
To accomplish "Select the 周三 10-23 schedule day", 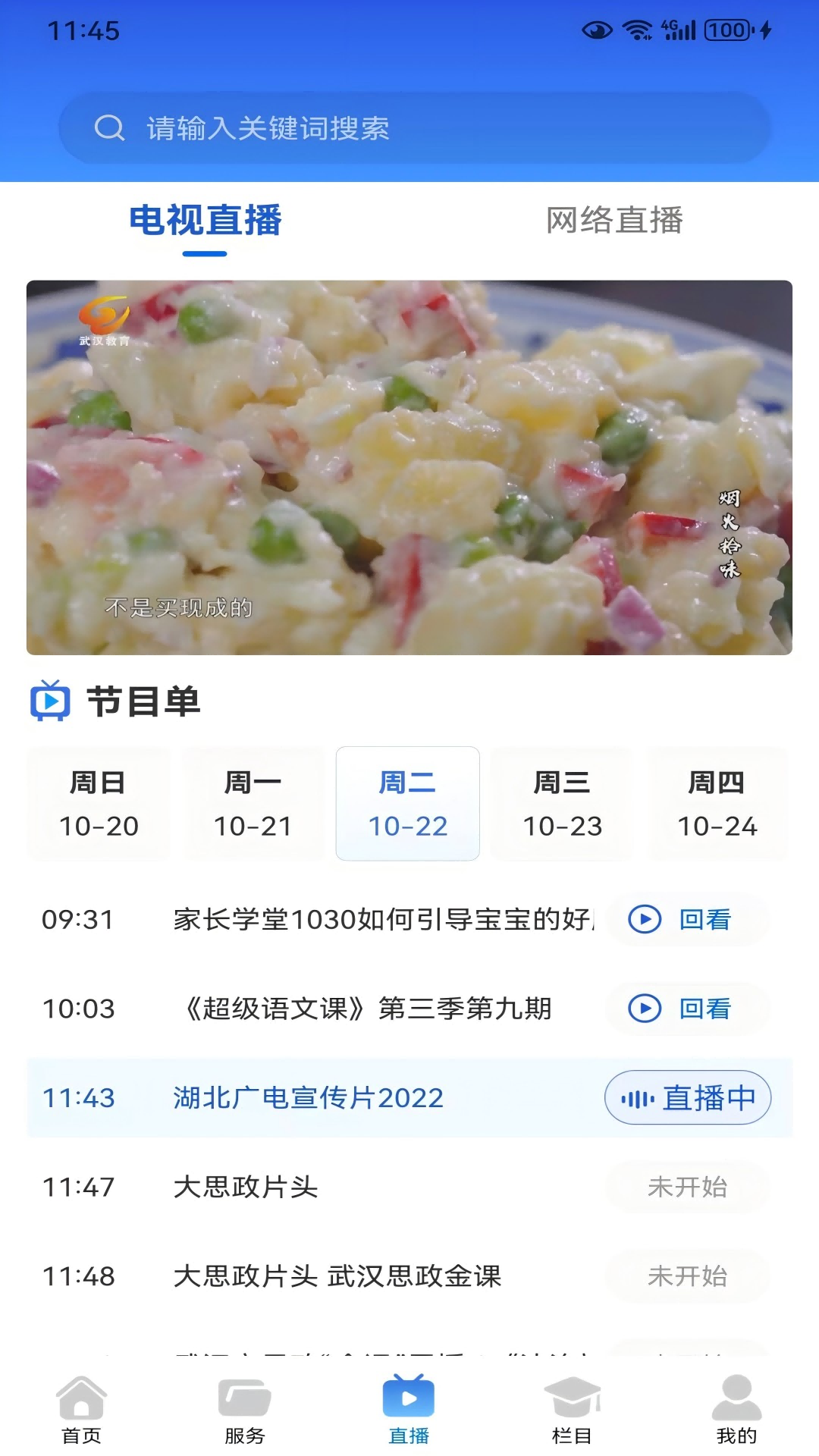I will (x=562, y=804).
